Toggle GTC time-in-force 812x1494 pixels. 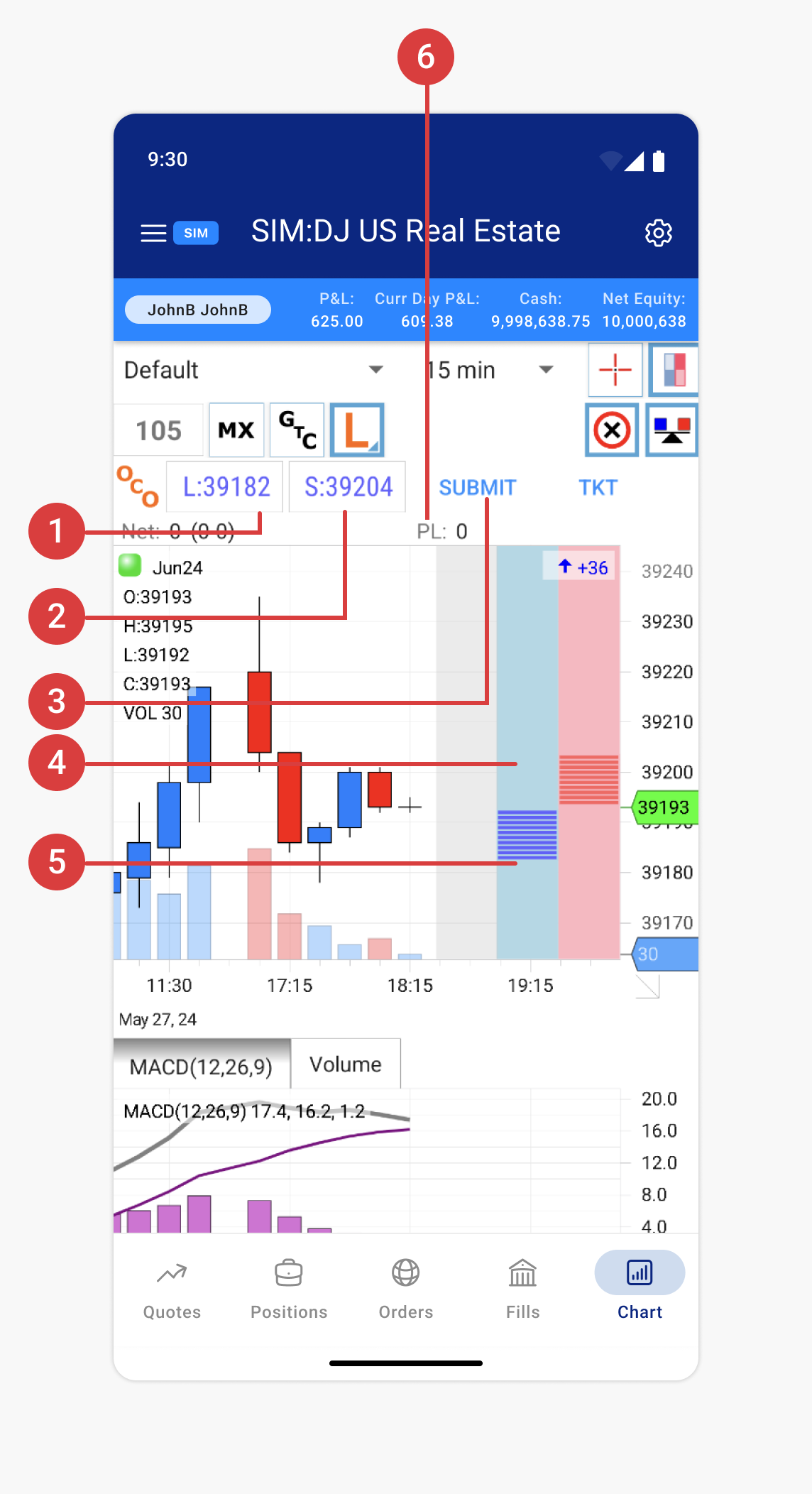pos(297,430)
